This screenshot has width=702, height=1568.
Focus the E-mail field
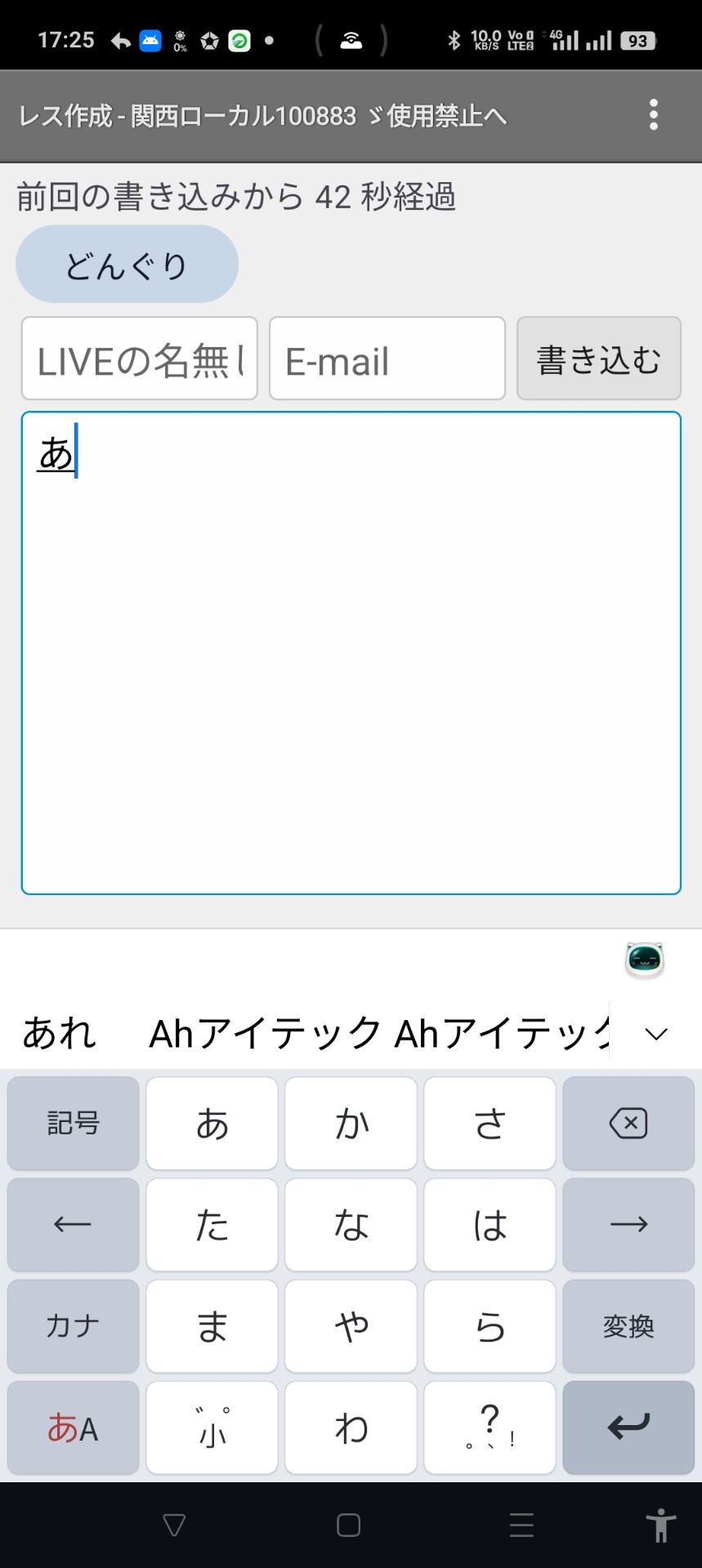pyautogui.click(x=387, y=359)
